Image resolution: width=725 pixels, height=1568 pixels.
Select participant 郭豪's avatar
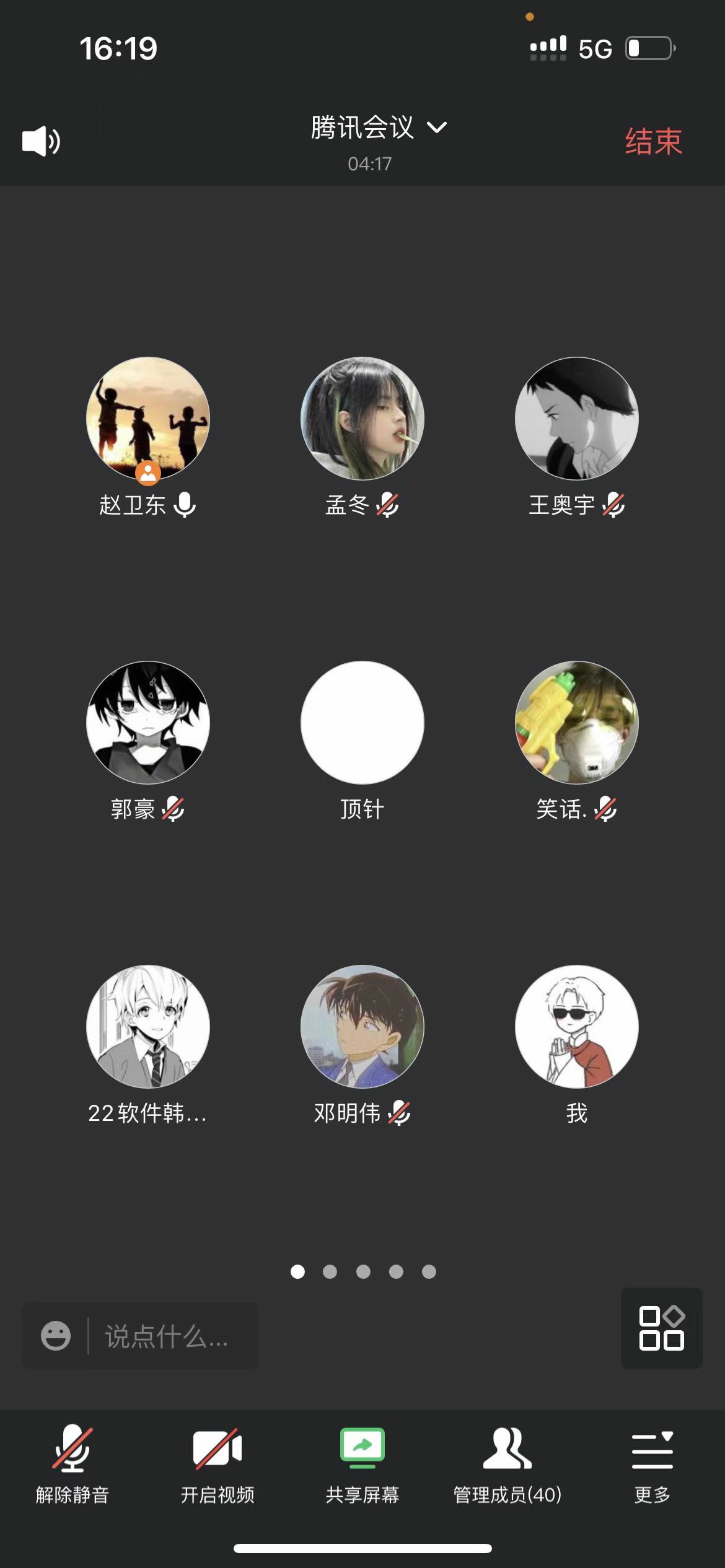click(148, 723)
